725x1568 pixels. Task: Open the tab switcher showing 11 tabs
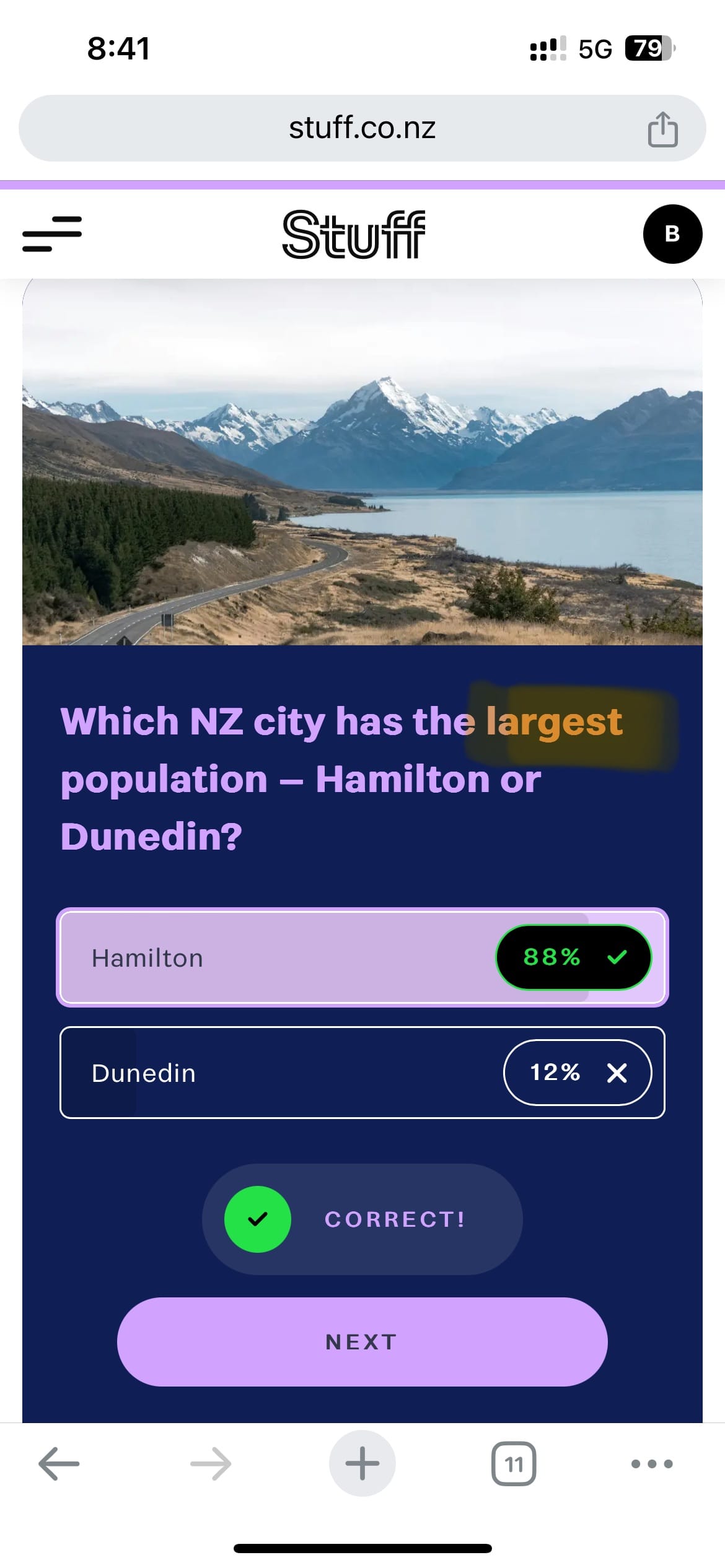click(514, 1464)
